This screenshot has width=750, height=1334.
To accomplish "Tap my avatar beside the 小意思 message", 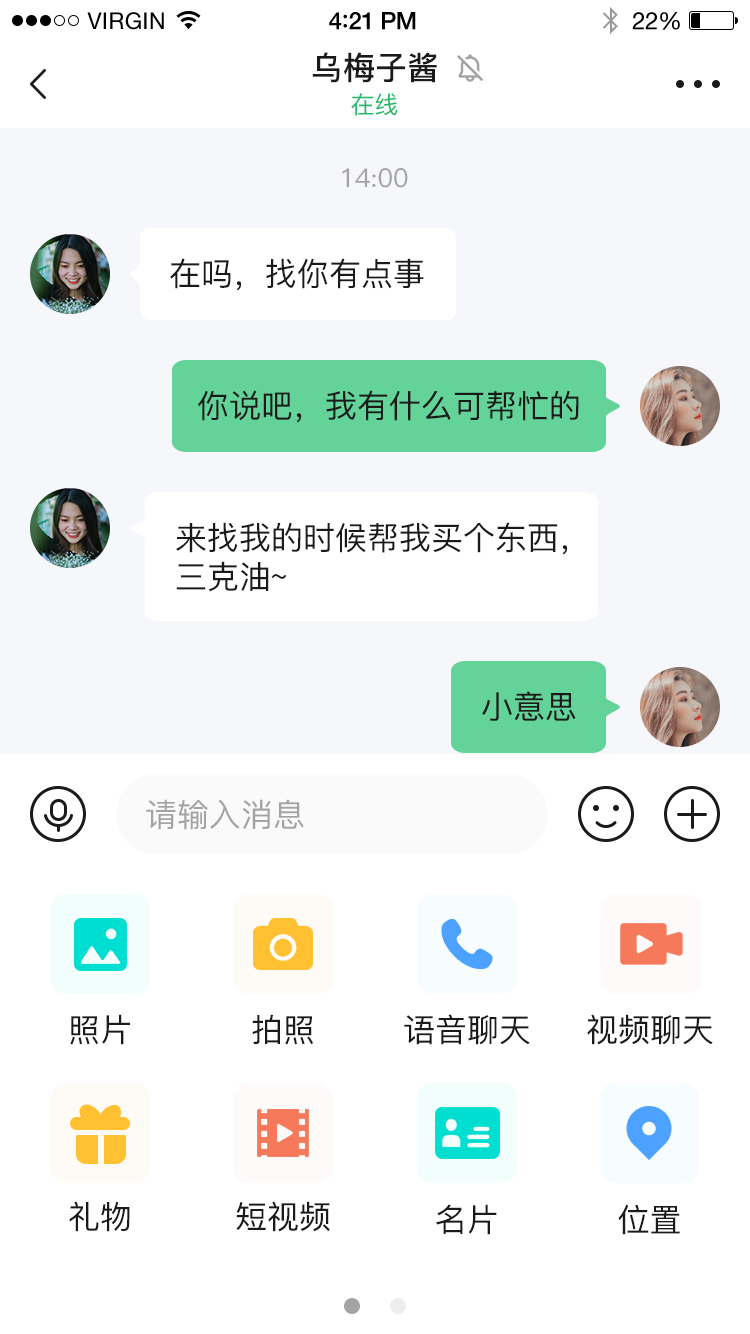I will pos(680,707).
